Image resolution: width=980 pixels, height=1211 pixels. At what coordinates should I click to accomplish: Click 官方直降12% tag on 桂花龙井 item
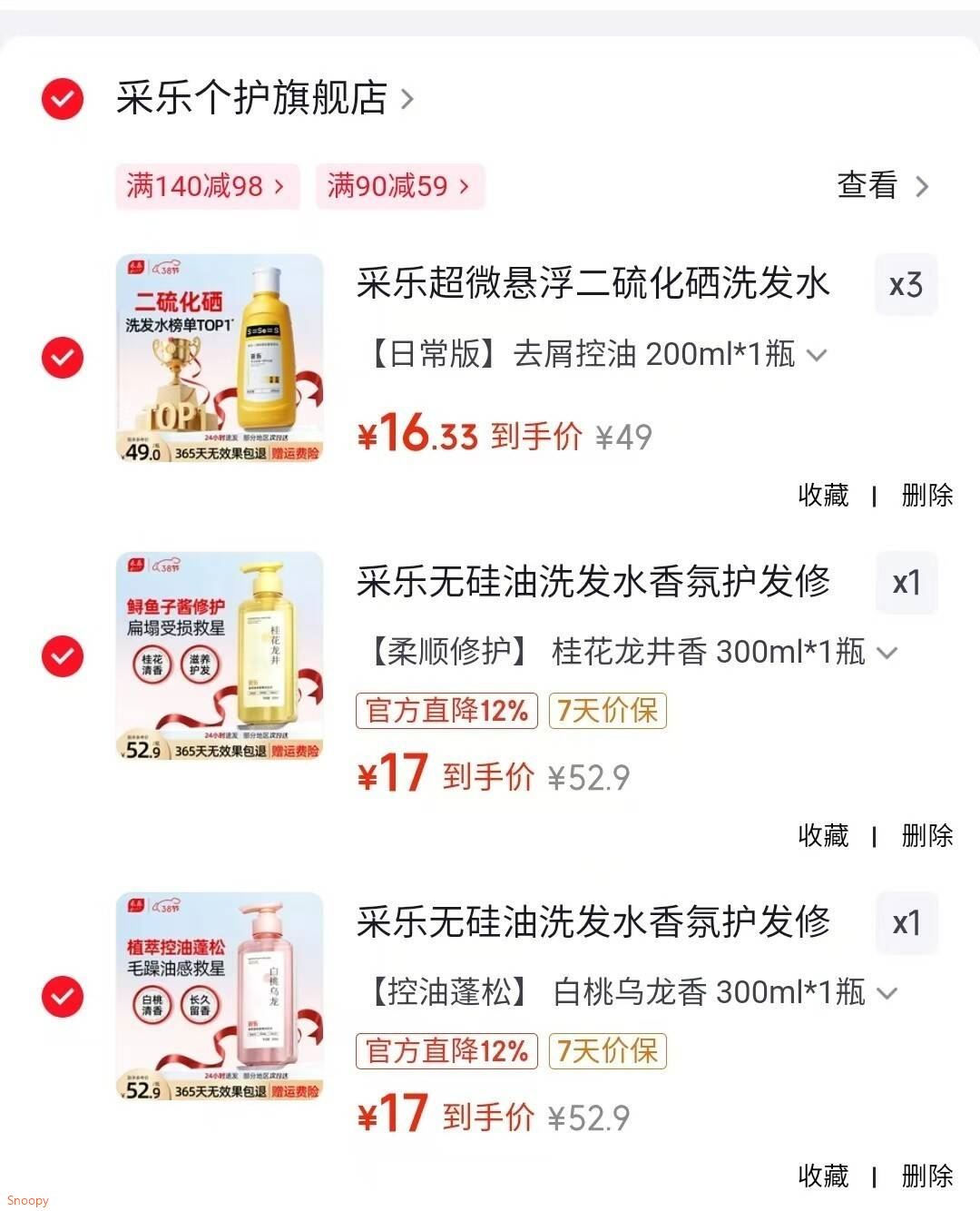point(446,711)
